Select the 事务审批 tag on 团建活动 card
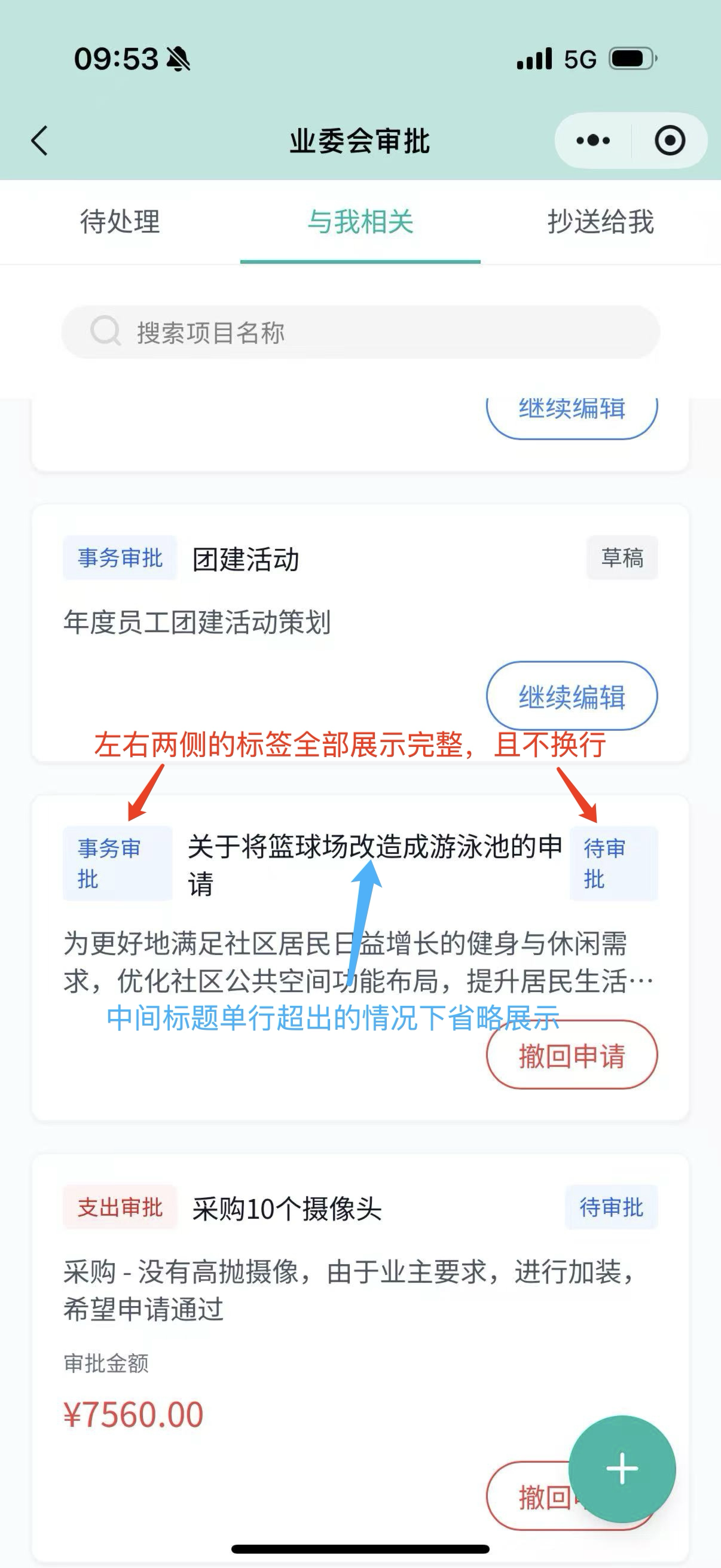The width and height of the screenshot is (721, 1568). tap(119, 558)
